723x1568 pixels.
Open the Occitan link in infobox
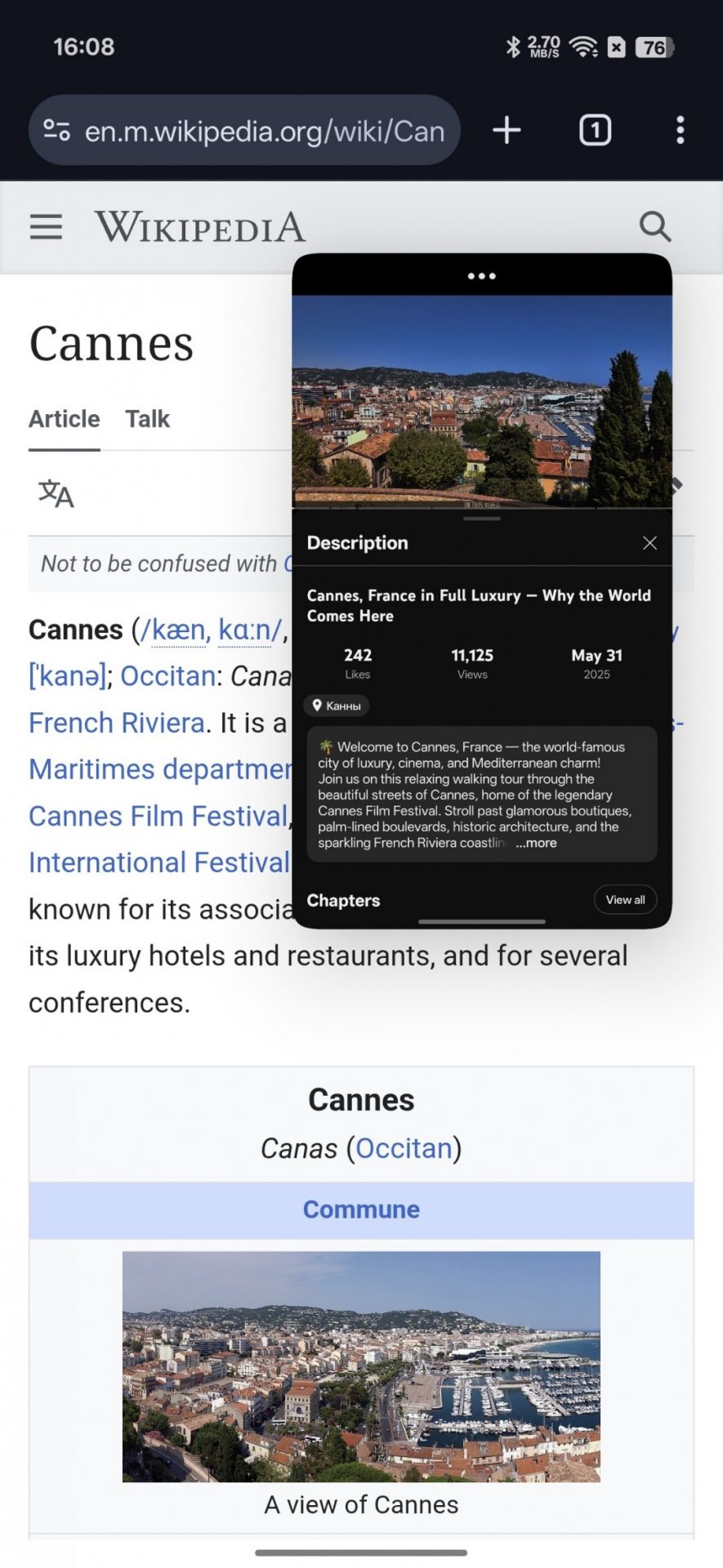coord(404,1148)
